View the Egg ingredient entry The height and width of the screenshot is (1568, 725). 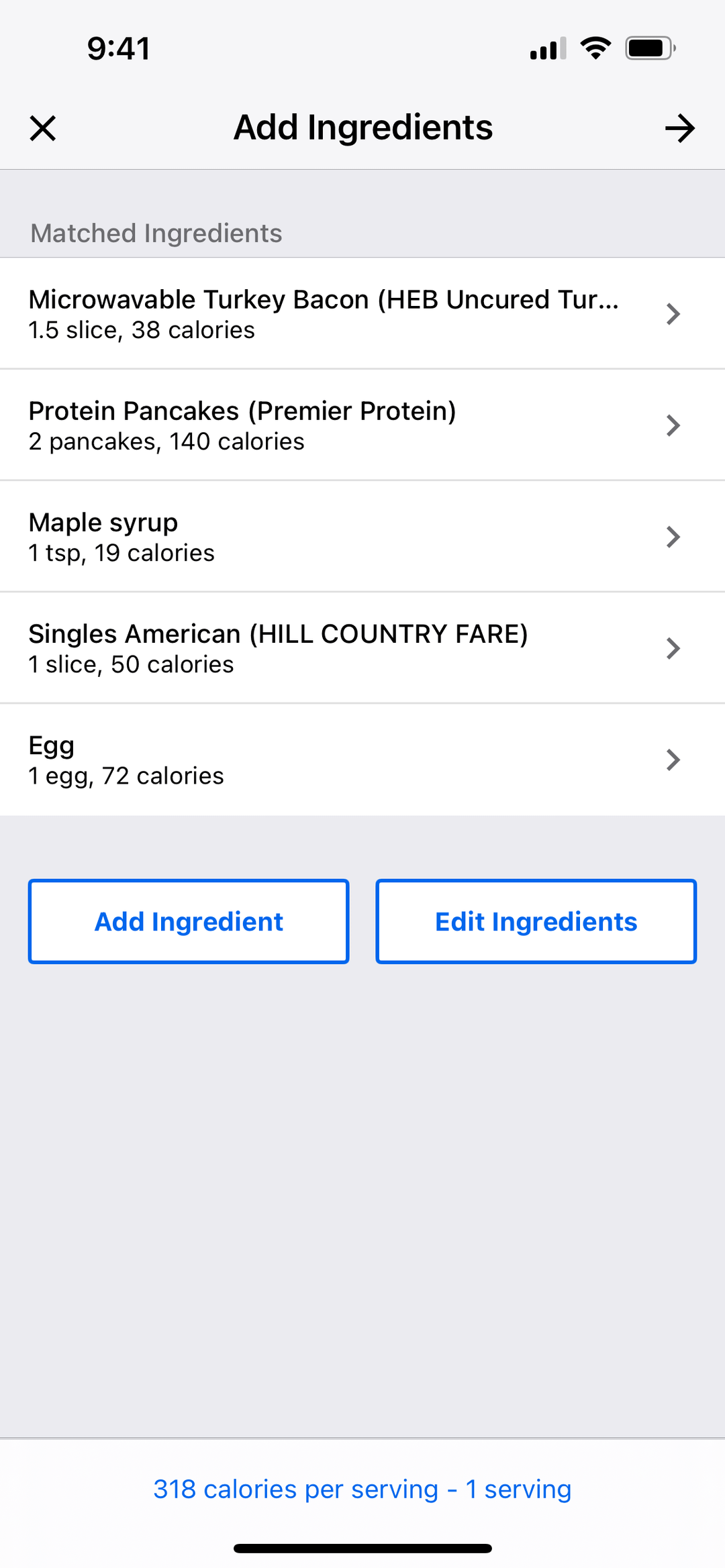[x=362, y=760]
